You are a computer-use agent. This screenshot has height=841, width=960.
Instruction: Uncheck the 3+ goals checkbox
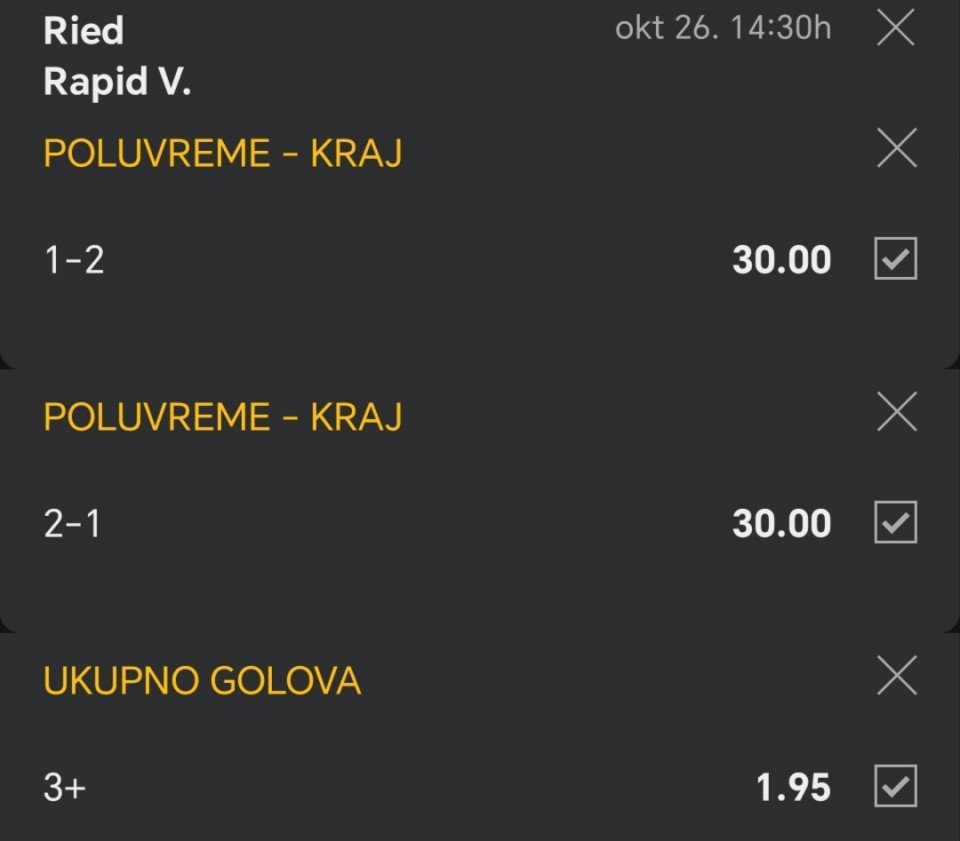[895, 786]
